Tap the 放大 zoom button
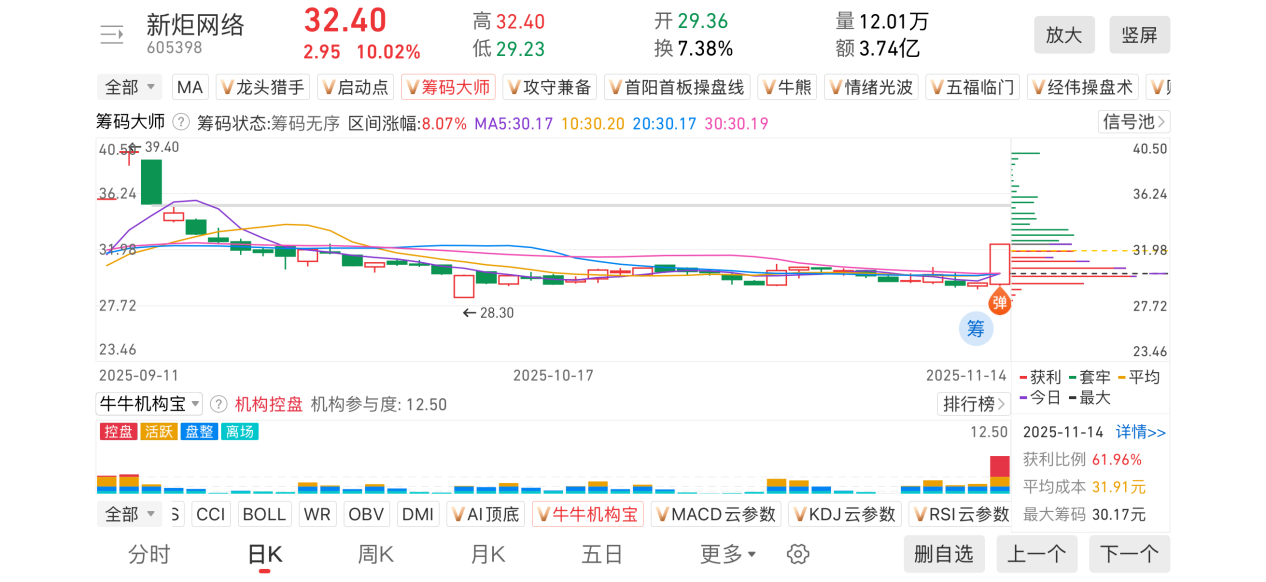 tap(1064, 35)
